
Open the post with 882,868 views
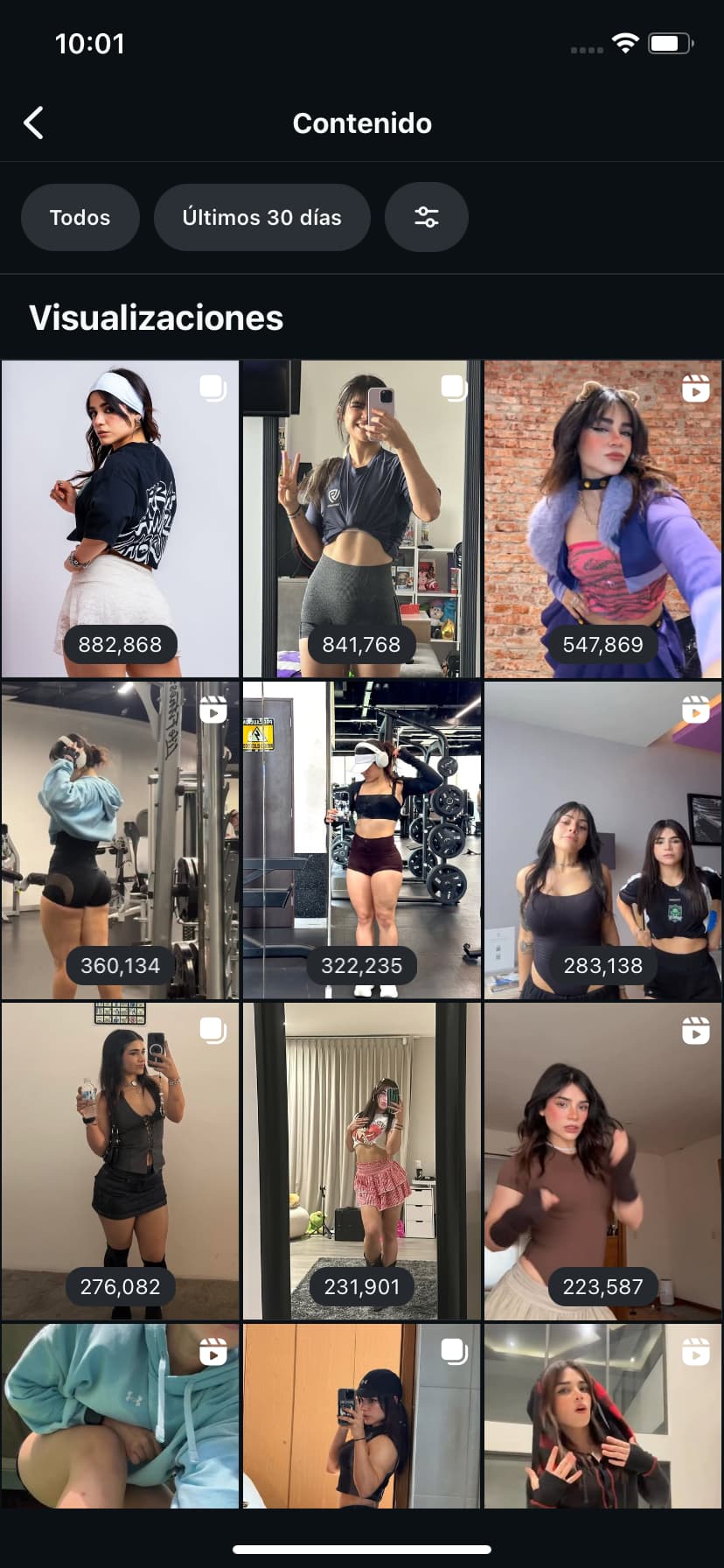coord(120,519)
